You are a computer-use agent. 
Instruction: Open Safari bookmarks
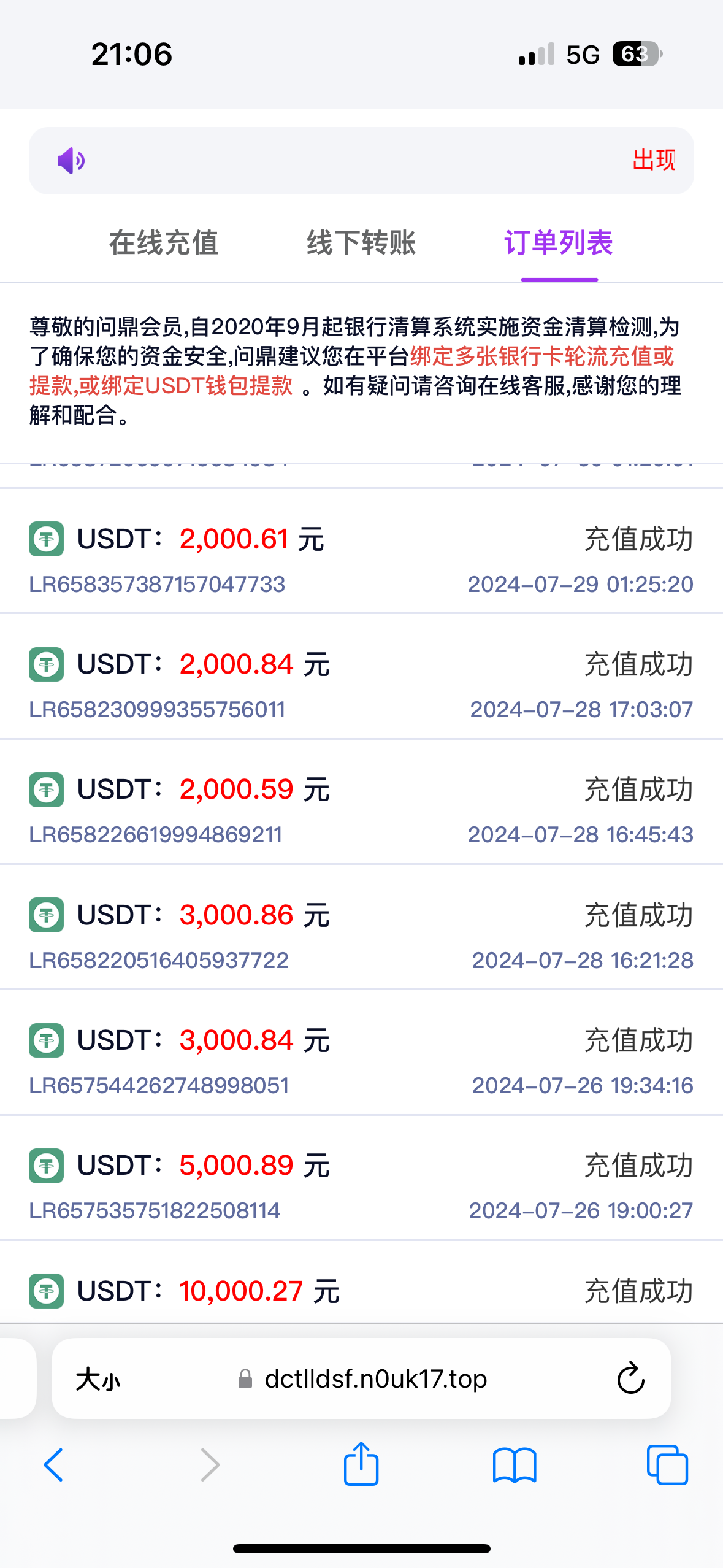(515, 1465)
